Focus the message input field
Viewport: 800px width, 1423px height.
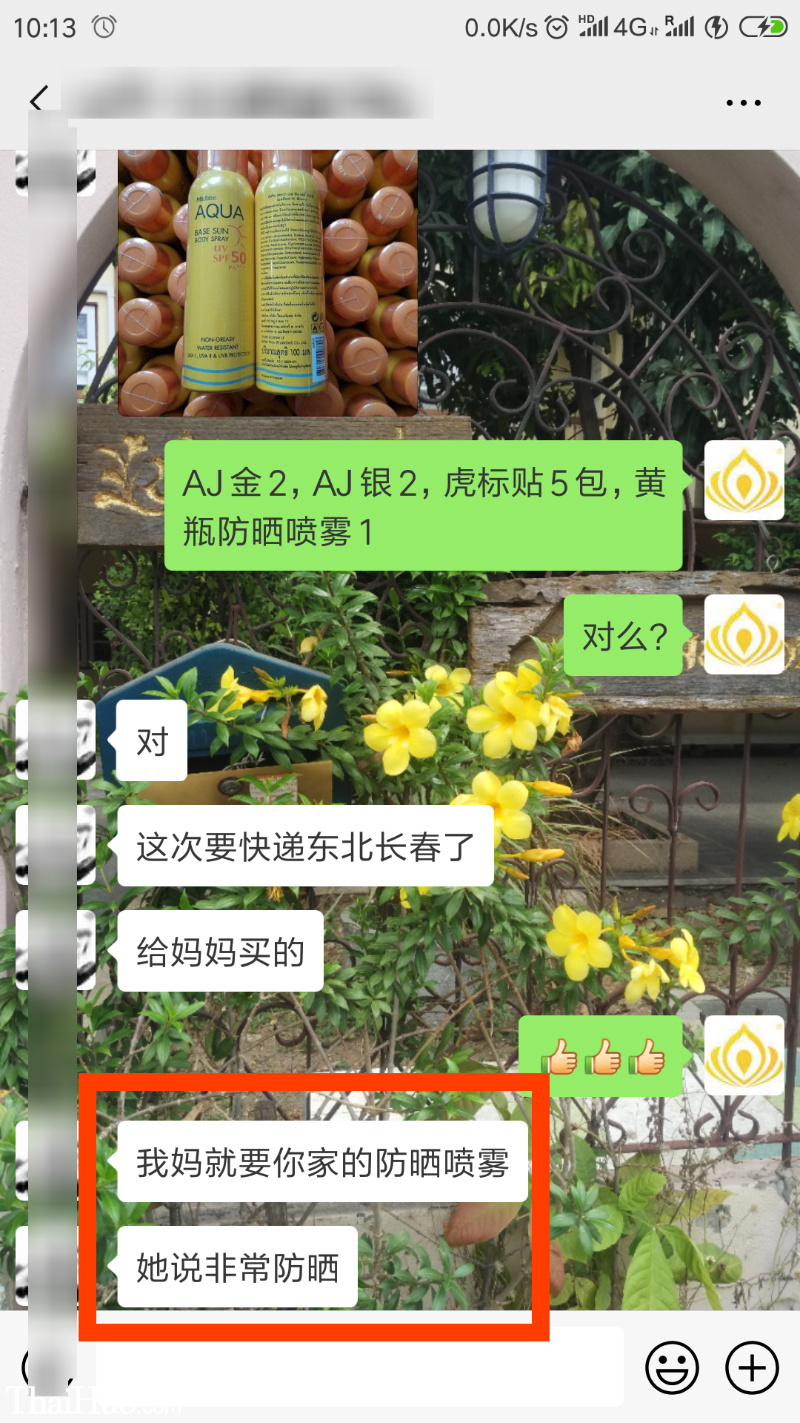[x=360, y=1367]
